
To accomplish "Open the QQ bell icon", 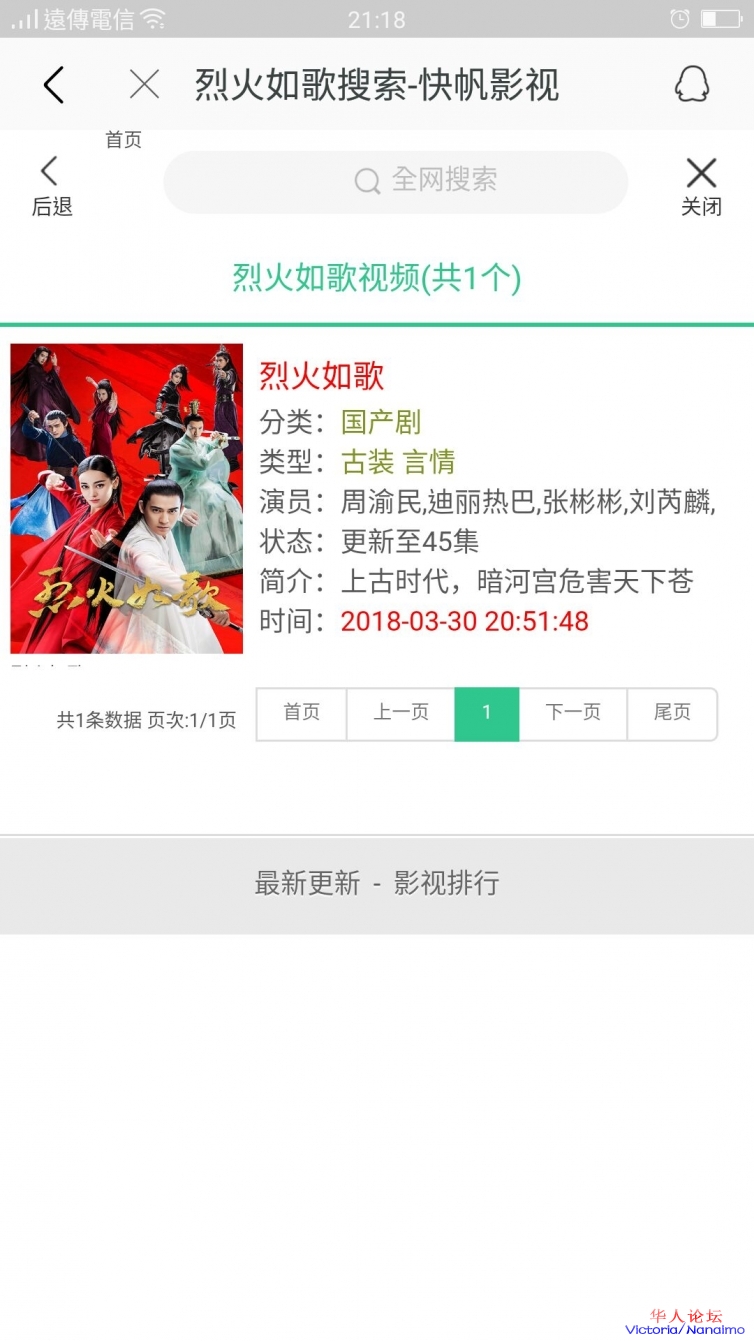I will [x=691, y=85].
